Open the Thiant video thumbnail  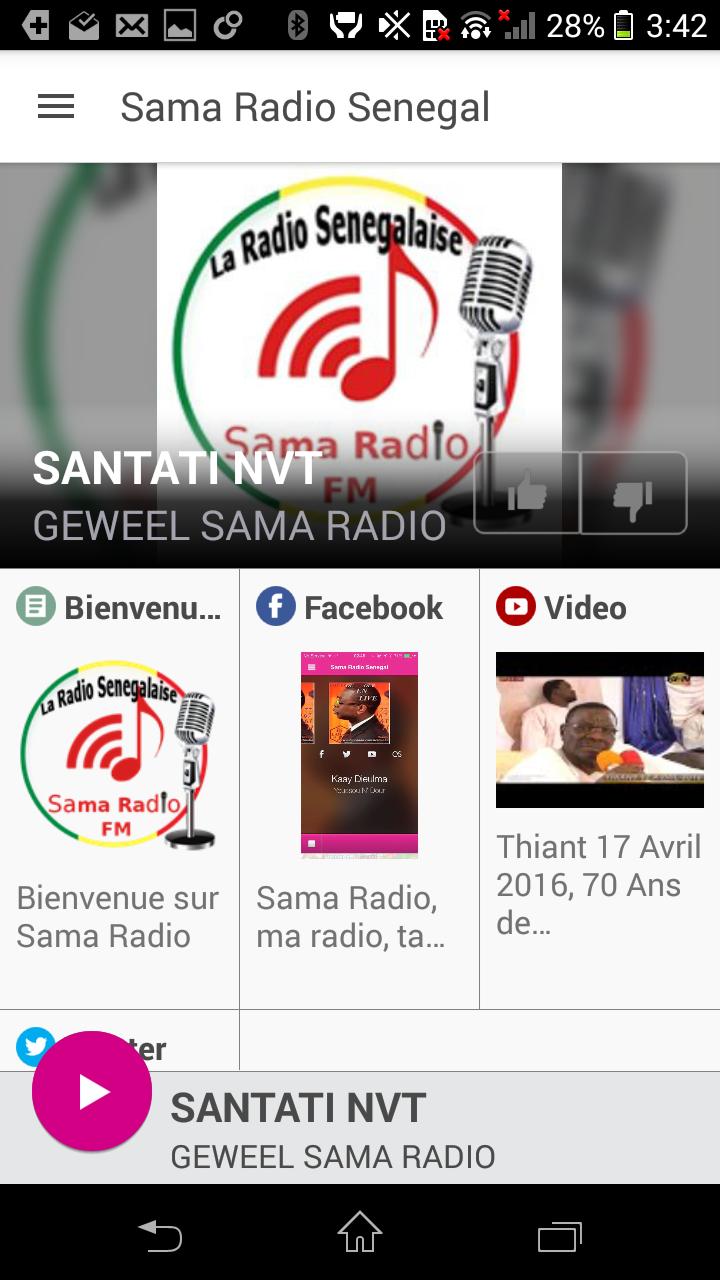(x=599, y=729)
